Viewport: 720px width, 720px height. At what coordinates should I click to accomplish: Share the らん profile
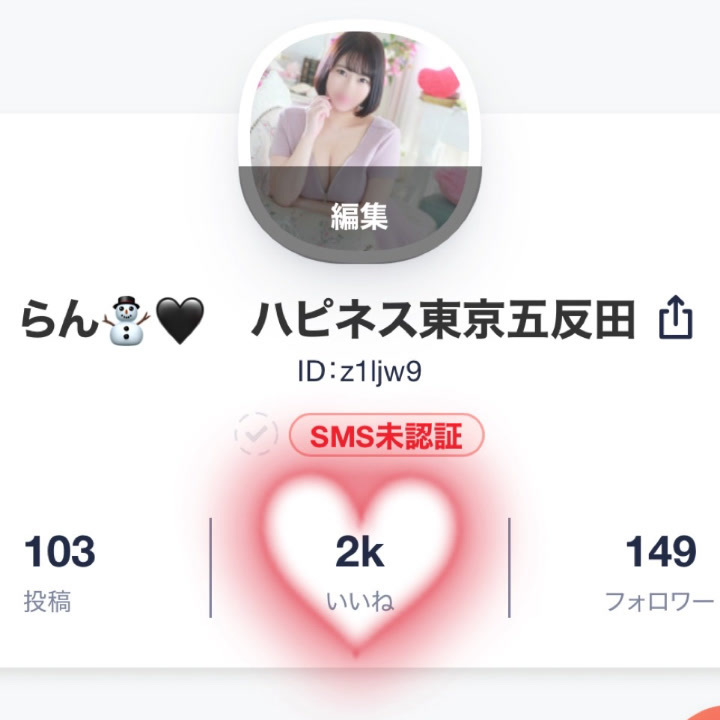click(x=676, y=321)
